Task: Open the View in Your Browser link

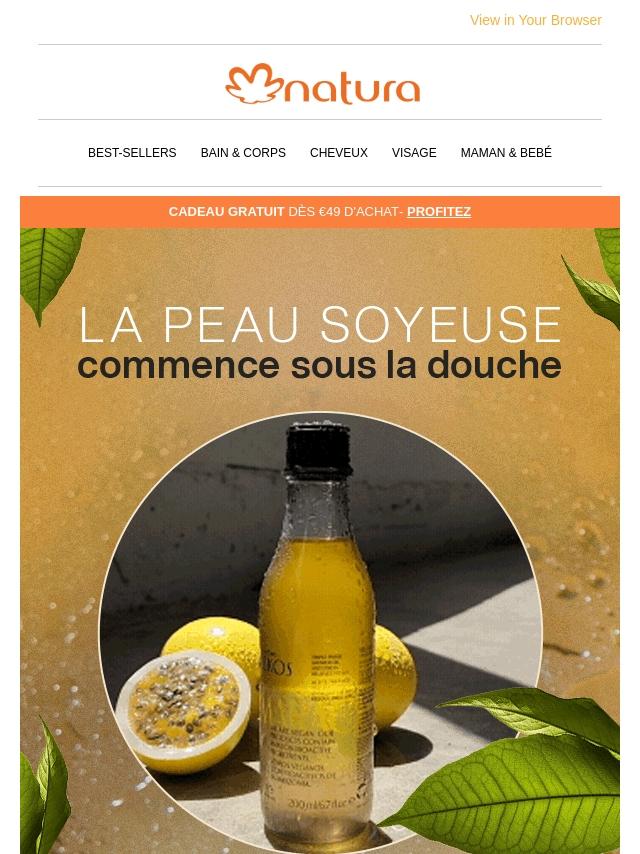Action: click(535, 20)
